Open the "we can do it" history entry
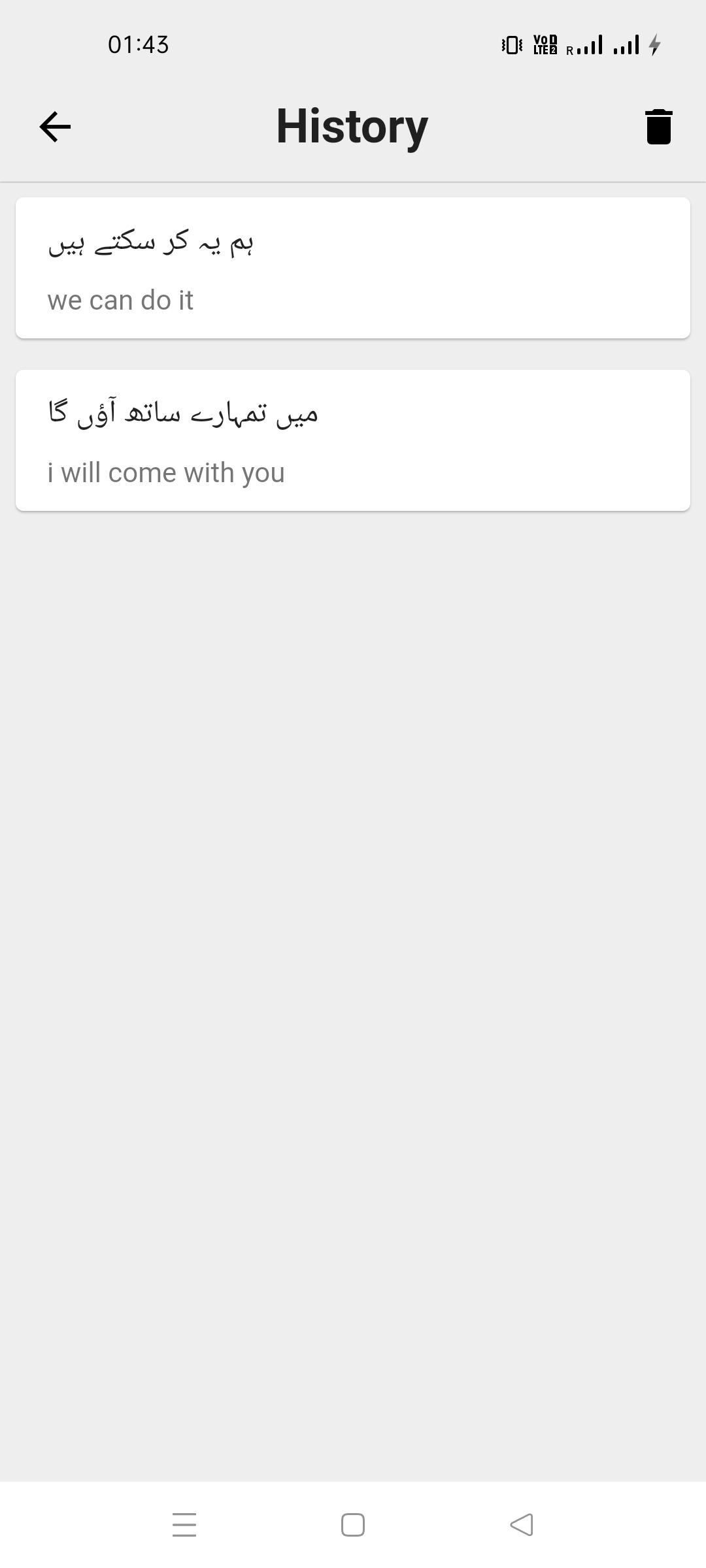Image resolution: width=706 pixels, height=1568 pixels. 353,268
